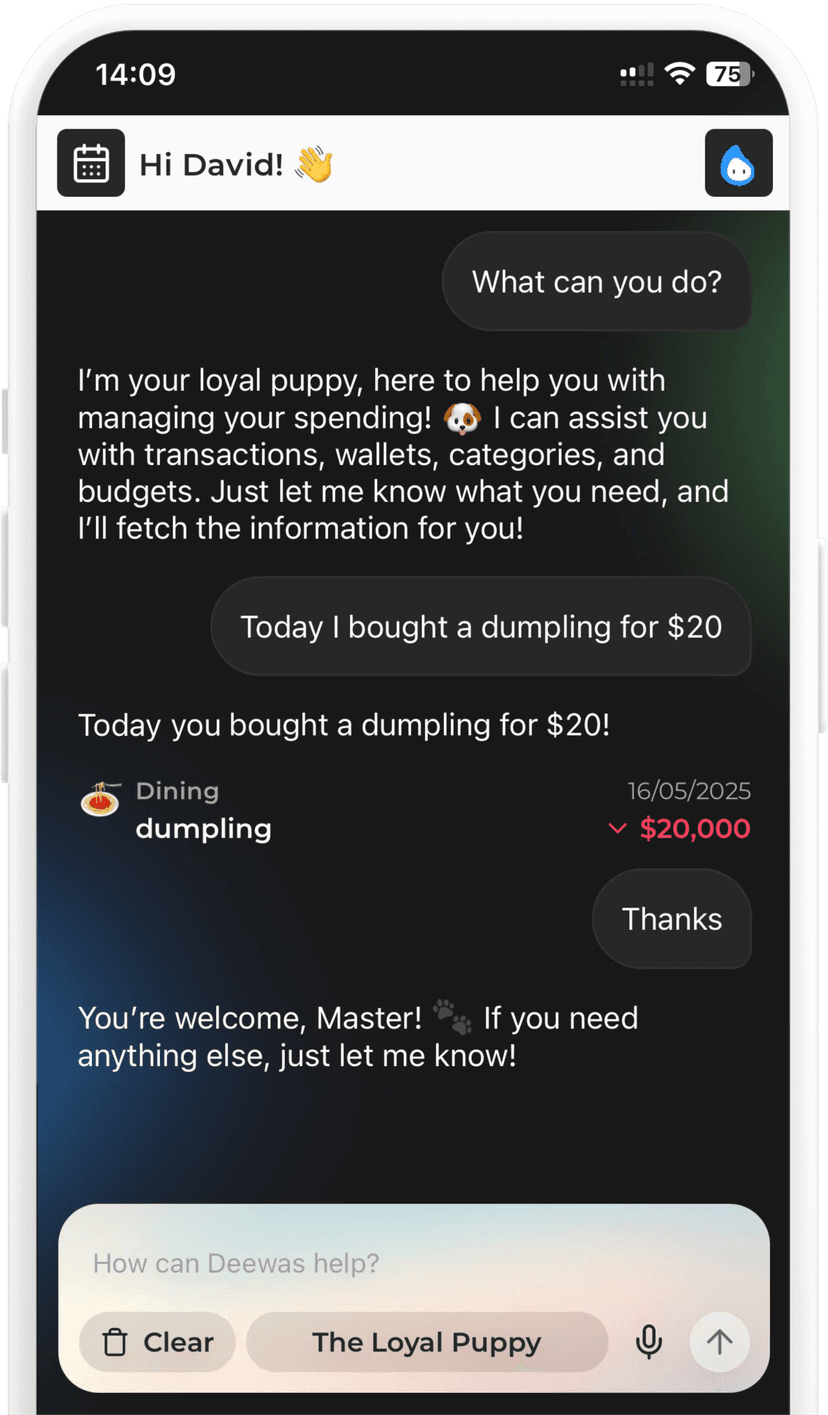
Task: Tap the Wi-Fi icon in the status bar
Action: (x=680, y=73)
